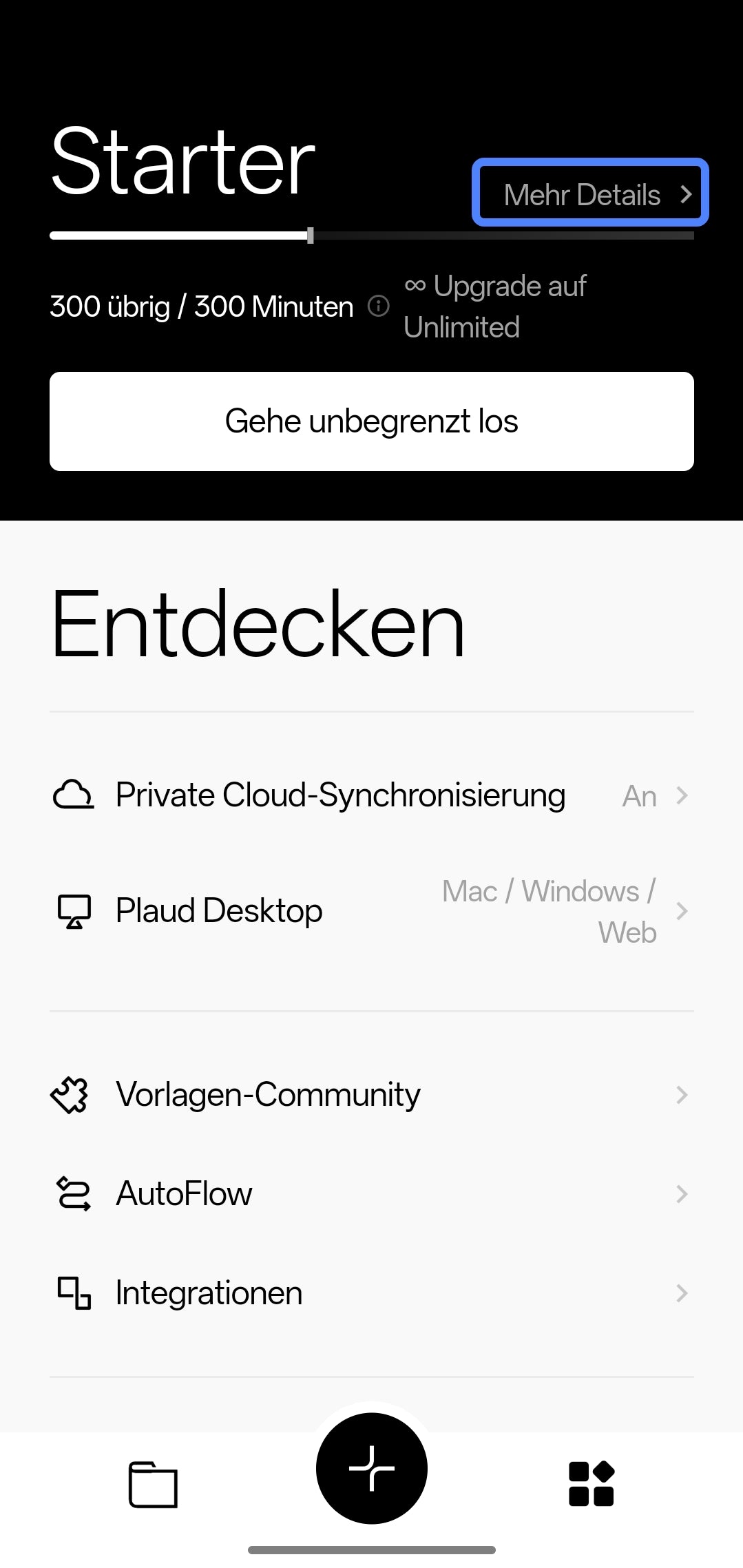Open Mehr Details for the Starter plan
This screenshot has width=743, height=1568.
click(x=590, y=194)
